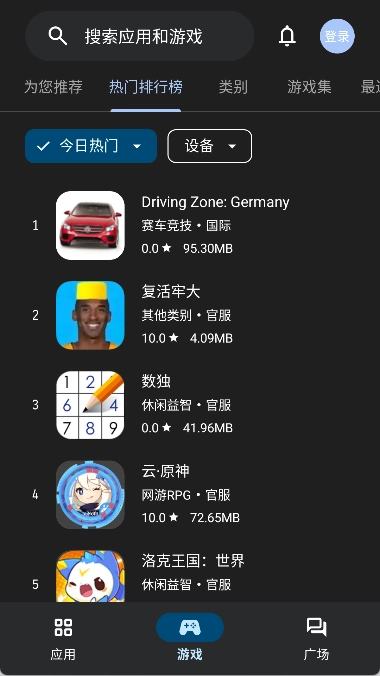Go to the 应用 apps section
Viewport: 380px width, 676px height.
[63, 639]
